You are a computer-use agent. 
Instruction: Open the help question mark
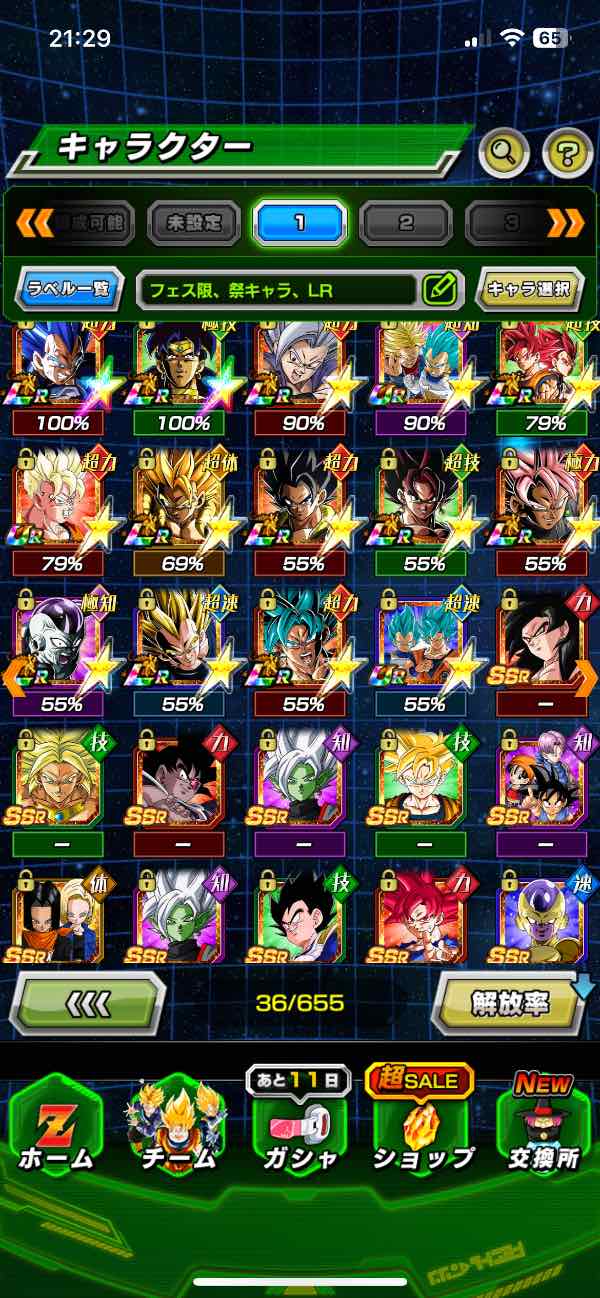coord(567,153)
